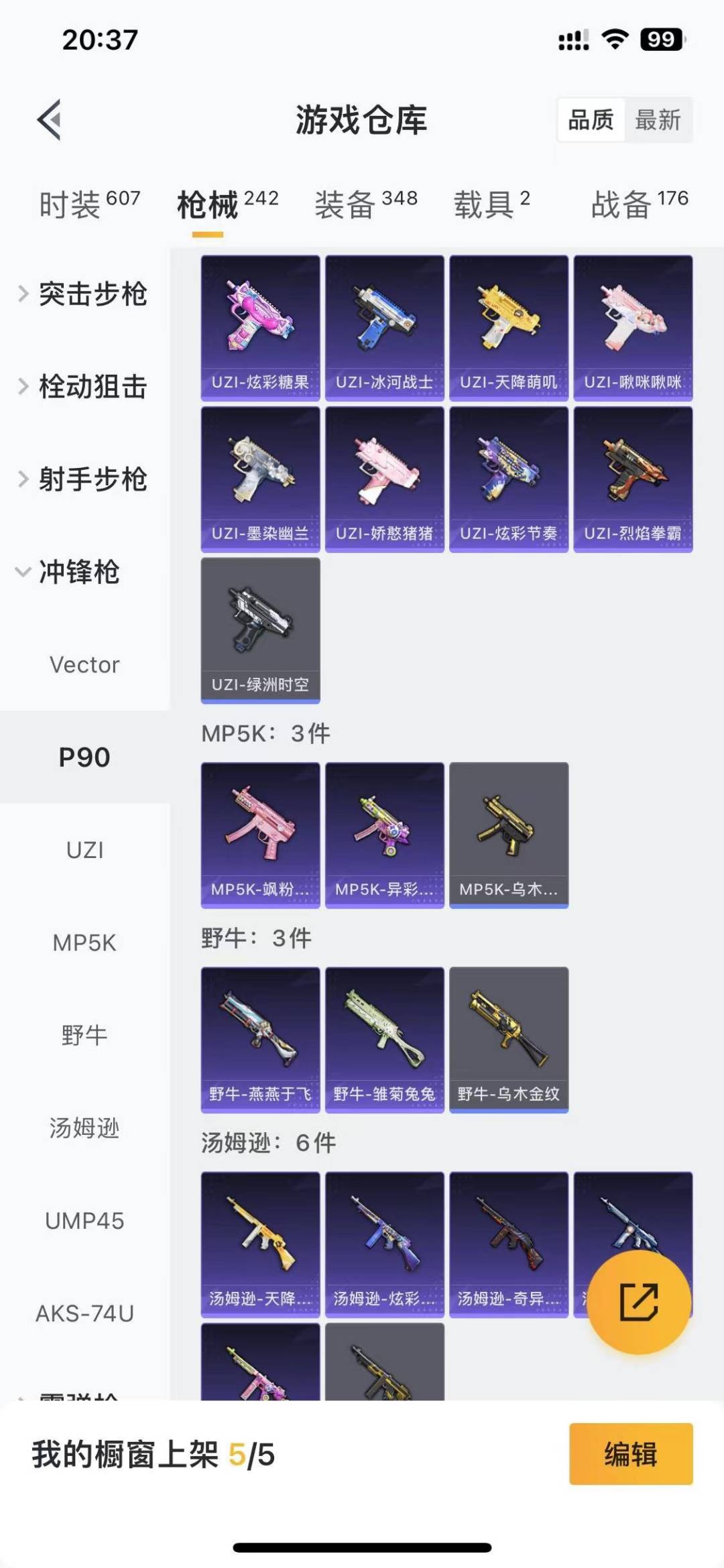Screen dimensions: 724x1568
Task: Expand the 栓动狙击 category
Action: click(94, 387)
